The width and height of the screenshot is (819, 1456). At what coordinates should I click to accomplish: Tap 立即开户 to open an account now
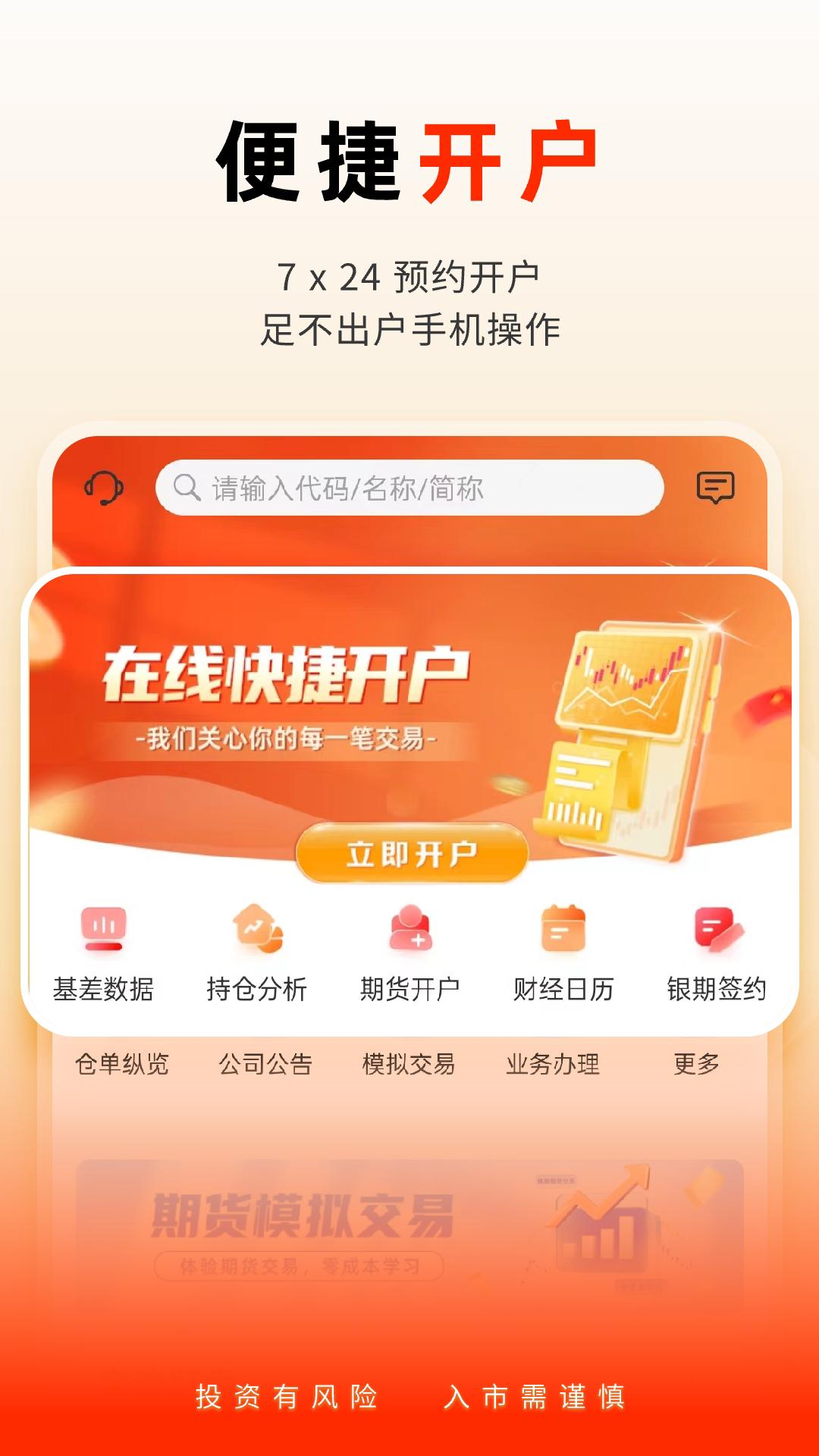click(x=410, y=853)
